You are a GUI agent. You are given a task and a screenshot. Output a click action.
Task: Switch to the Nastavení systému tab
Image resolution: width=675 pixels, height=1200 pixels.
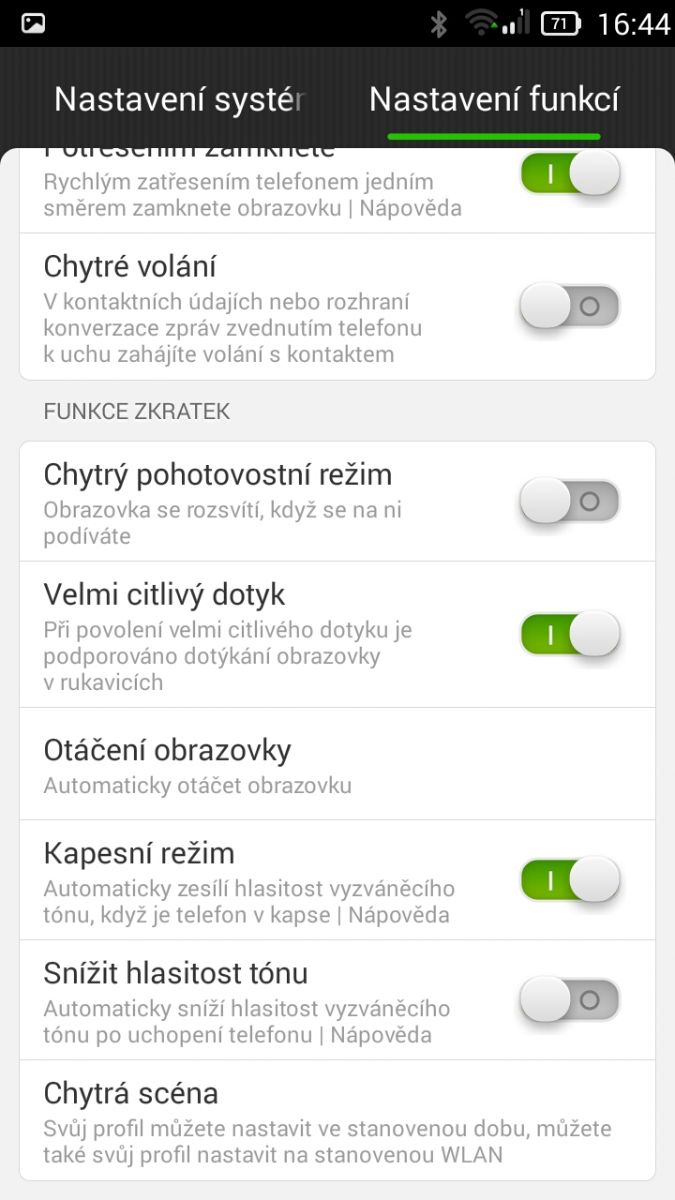(178, 99)
